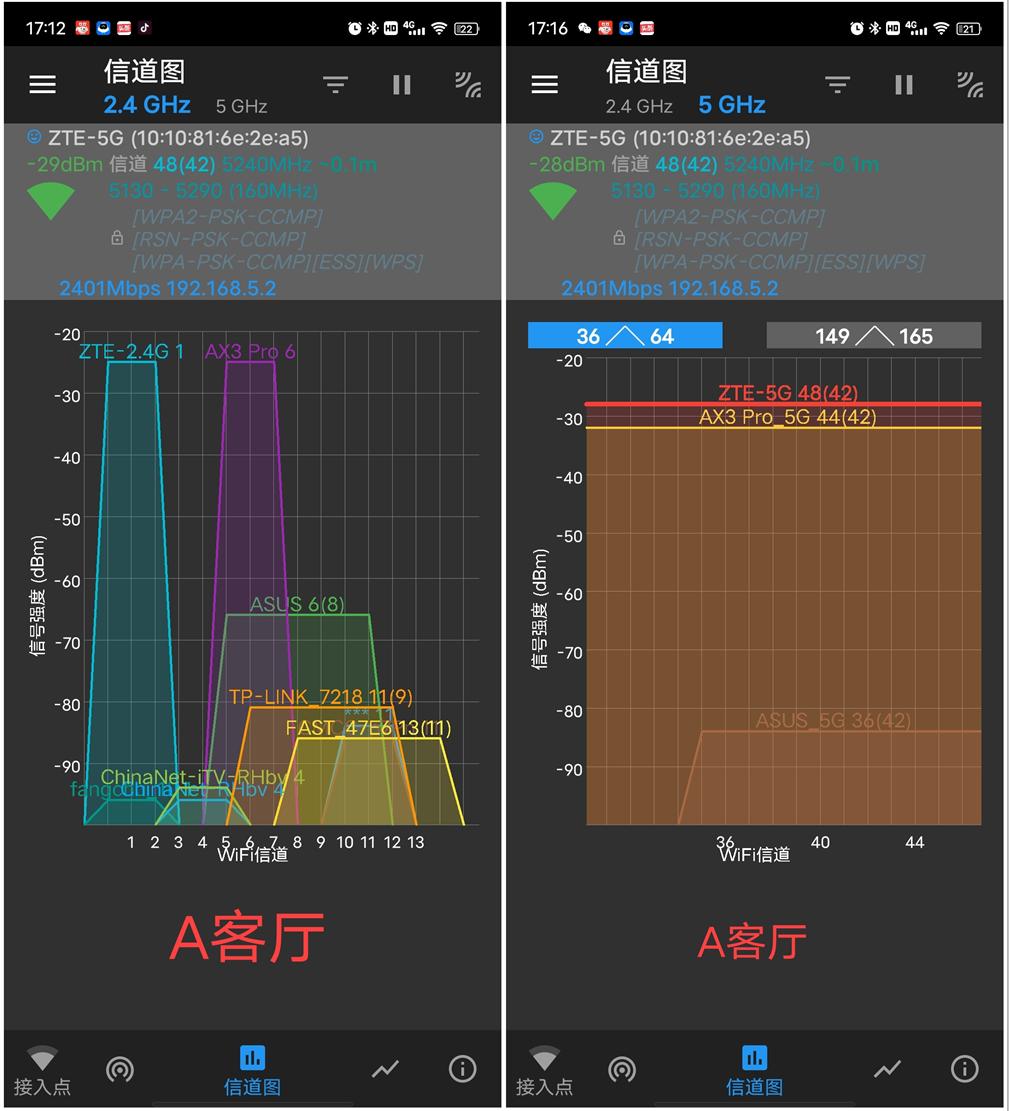Open the time graph line-chart icon
1009x1111 pixels.
[x=385, y=1068]
